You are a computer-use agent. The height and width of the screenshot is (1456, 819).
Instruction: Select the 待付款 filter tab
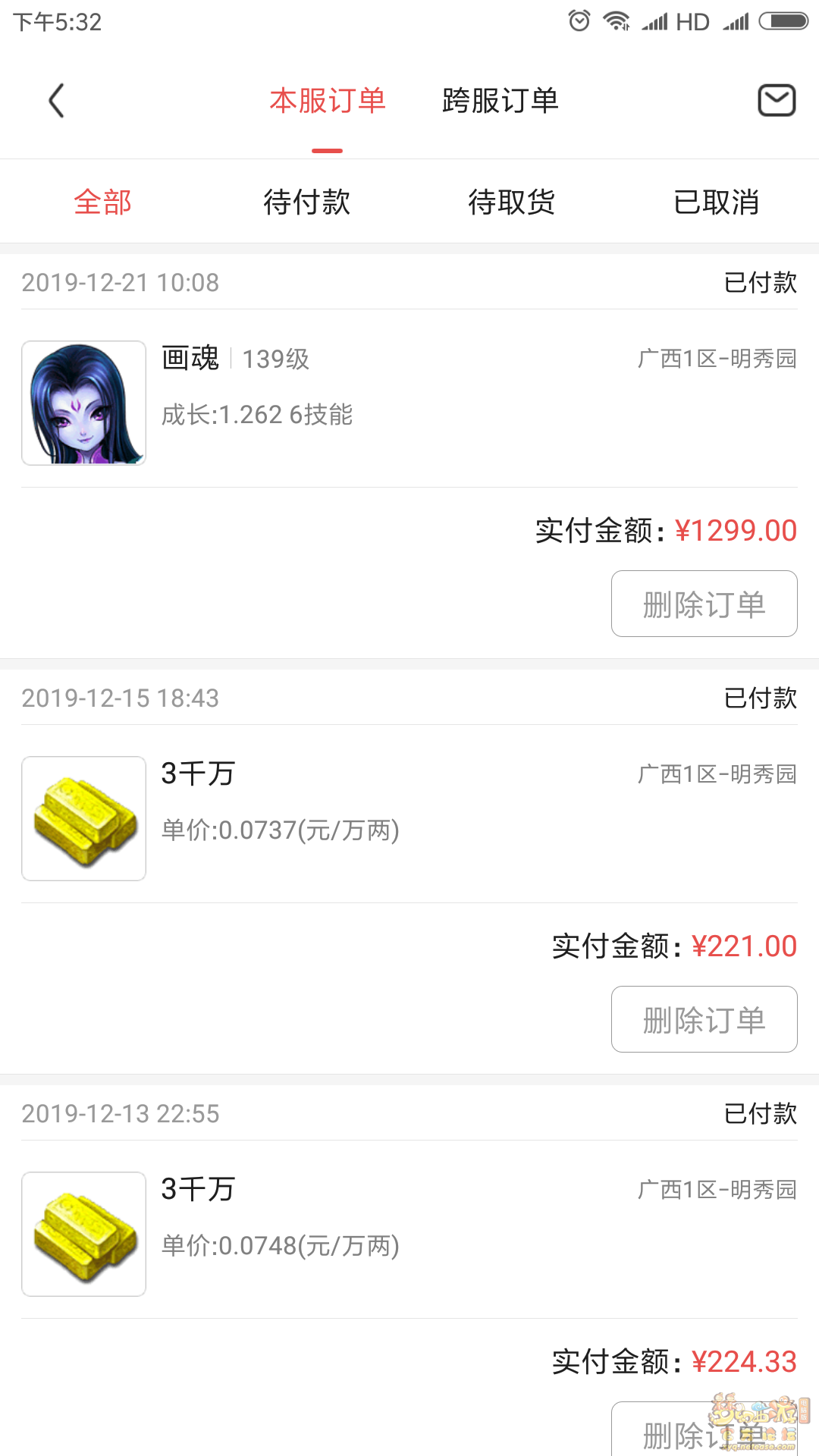307,202
